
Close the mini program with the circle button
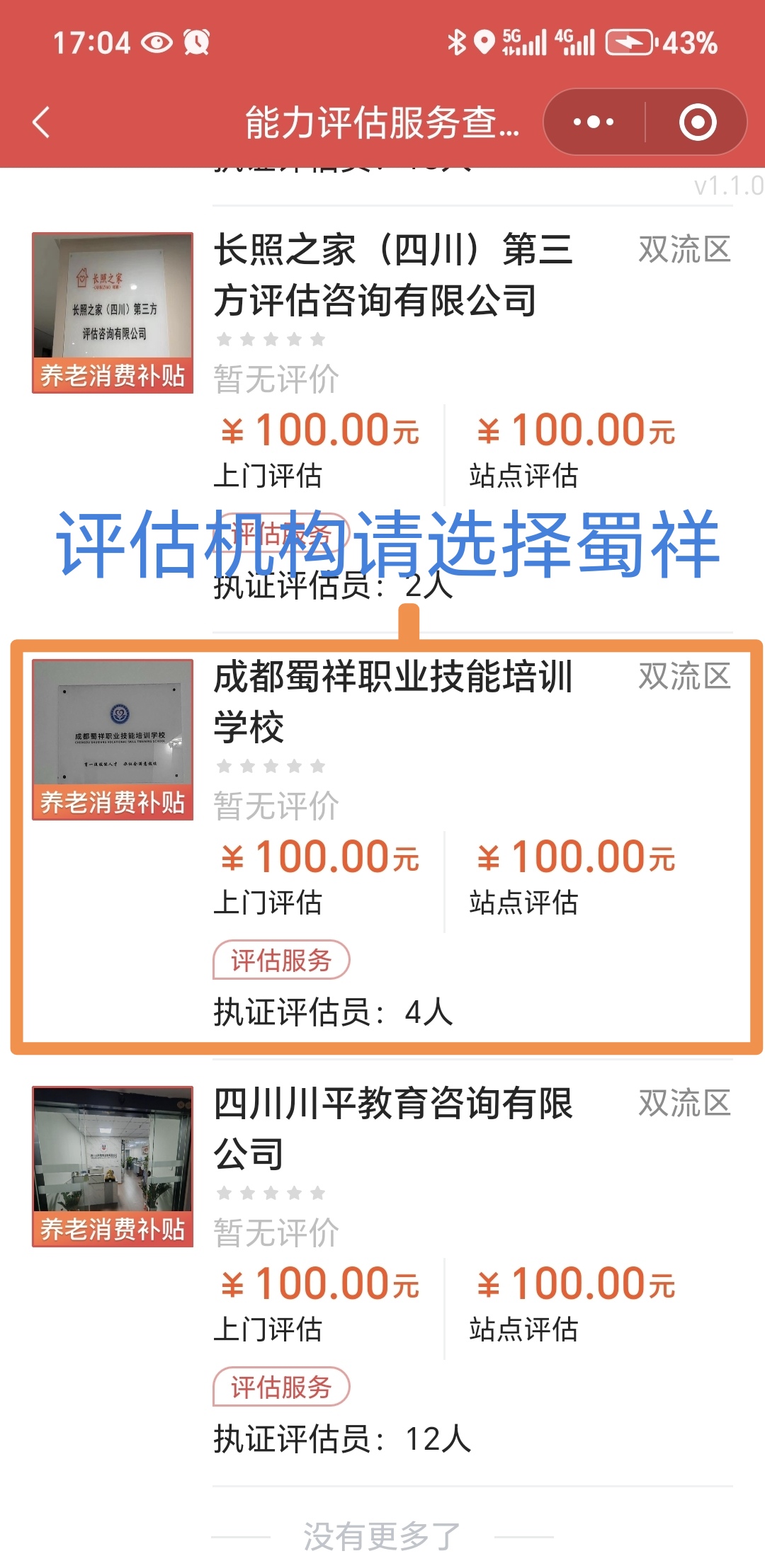click(x=697, y=122)
